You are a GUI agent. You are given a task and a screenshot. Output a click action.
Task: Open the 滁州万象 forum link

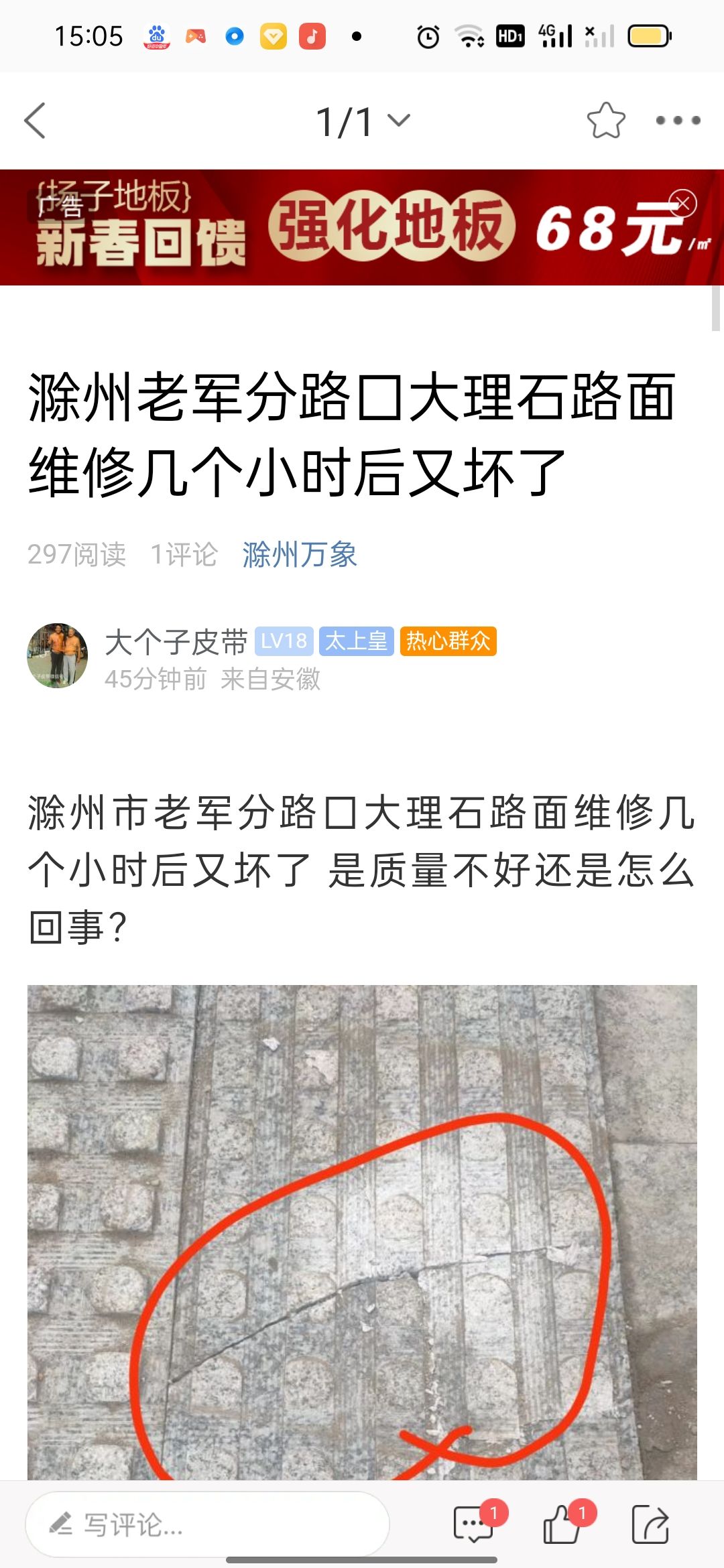300,555
